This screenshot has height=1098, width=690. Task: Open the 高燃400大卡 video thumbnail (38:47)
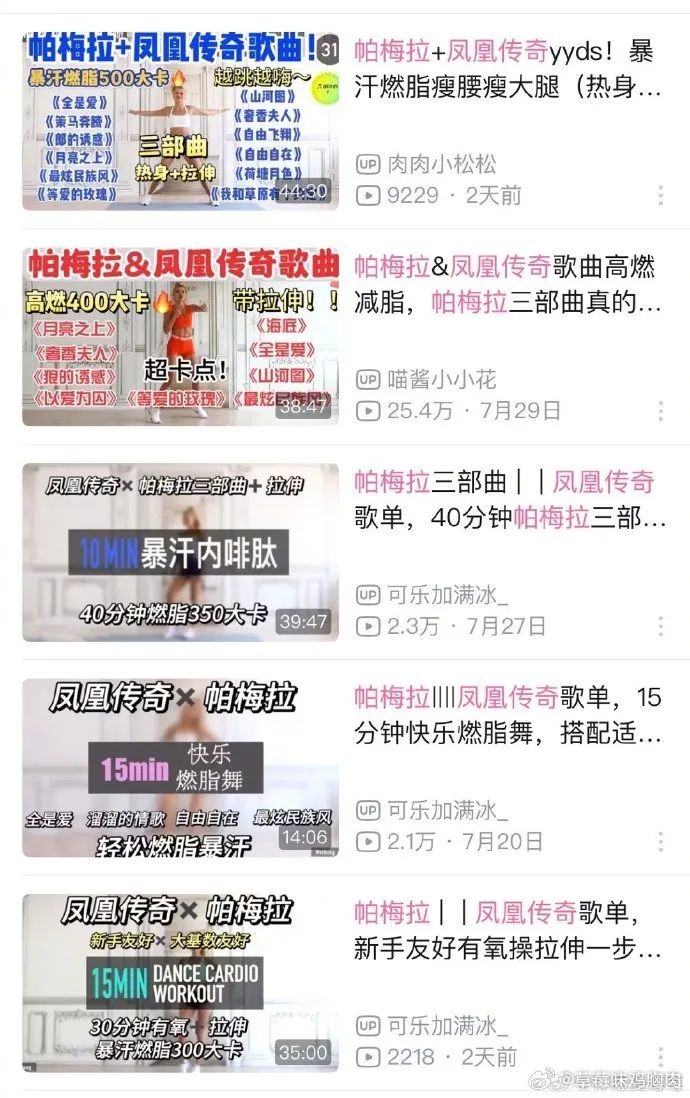tap(180, 337)
